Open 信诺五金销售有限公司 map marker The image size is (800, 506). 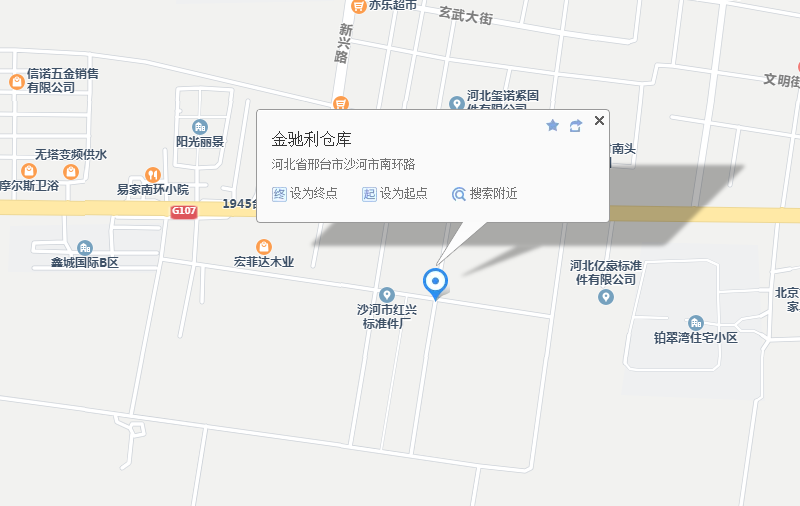pyautogui.click(x=16, y=81)
